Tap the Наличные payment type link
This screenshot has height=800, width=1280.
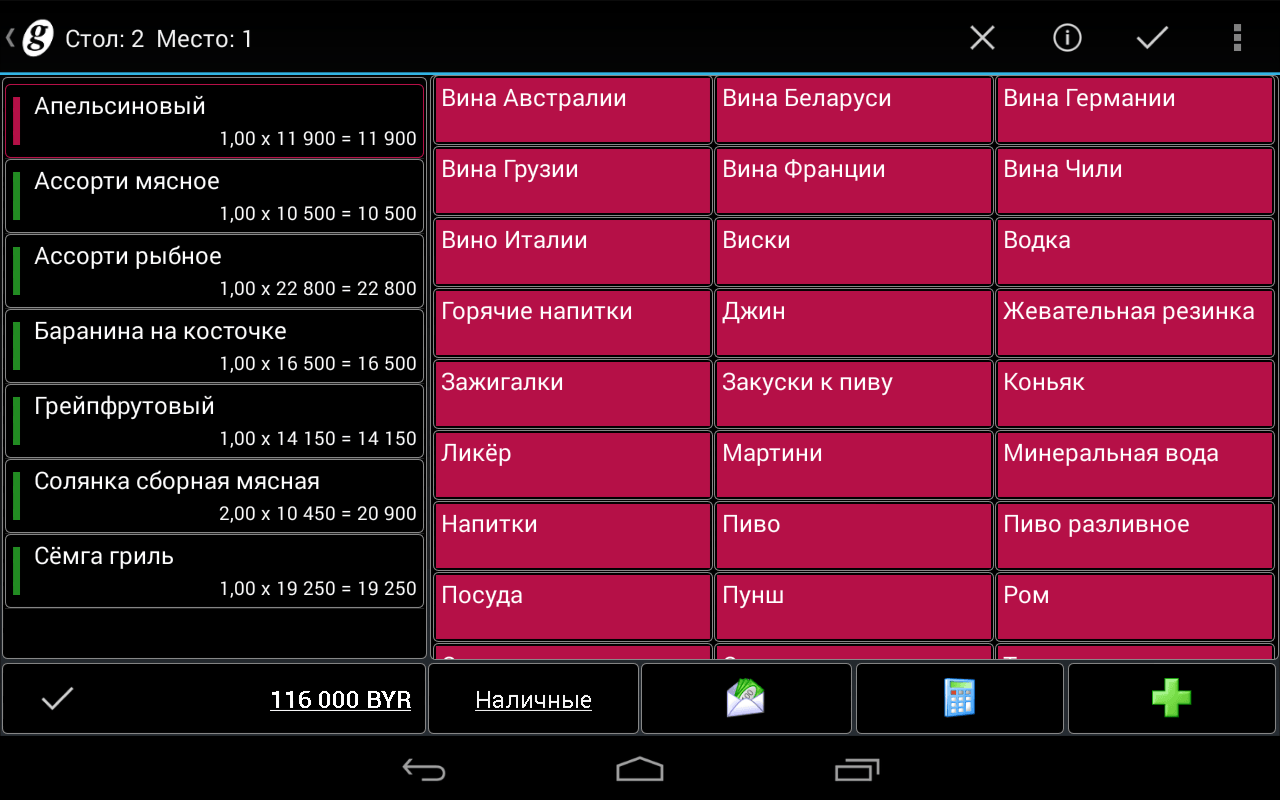pos(533,700)
